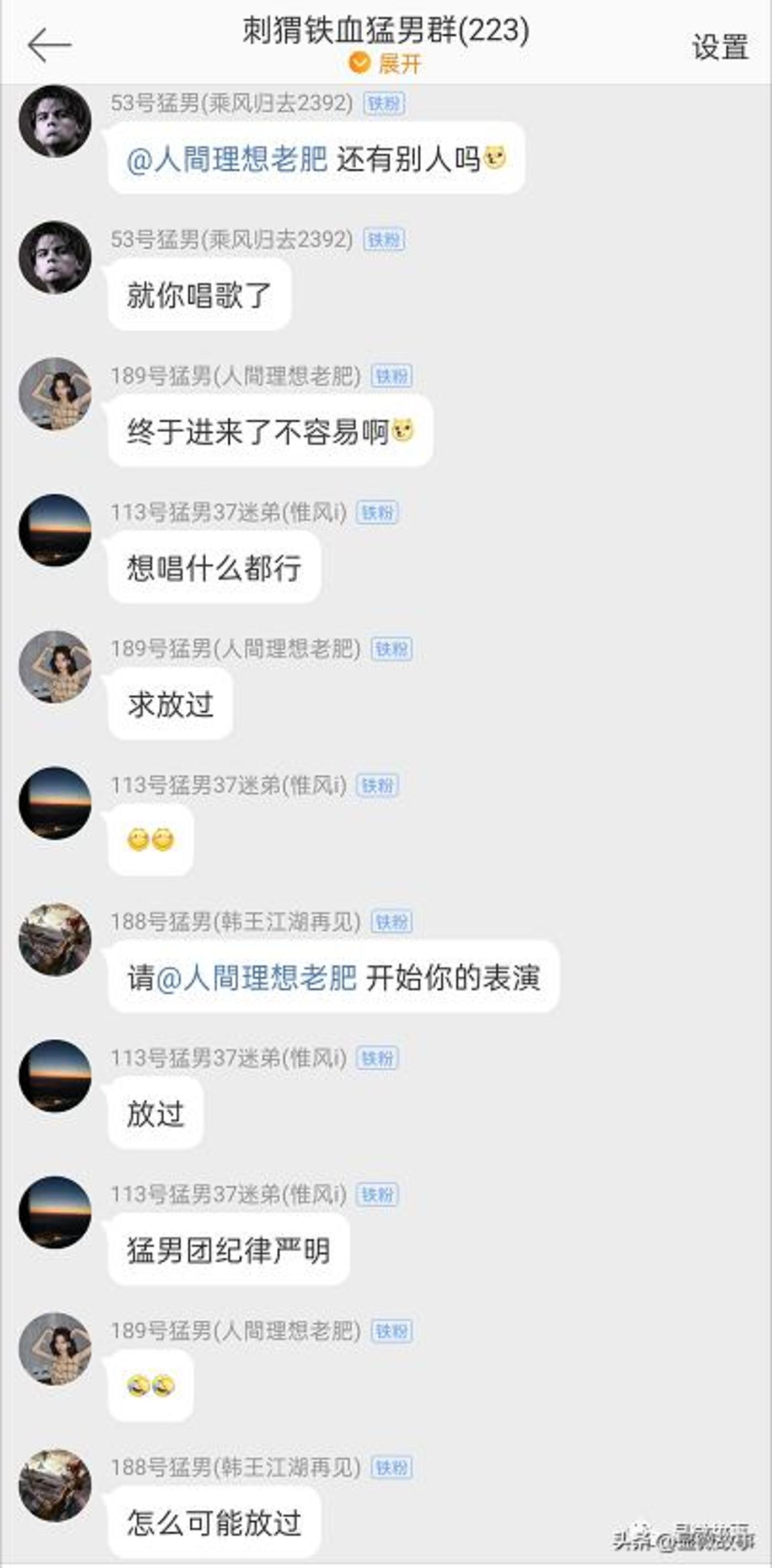Viewport: 772px width, 1568px height.
Task: Open the avatar beside 猛男团纪律严明
Action: pyautogui.click(x=55, y=1212)
